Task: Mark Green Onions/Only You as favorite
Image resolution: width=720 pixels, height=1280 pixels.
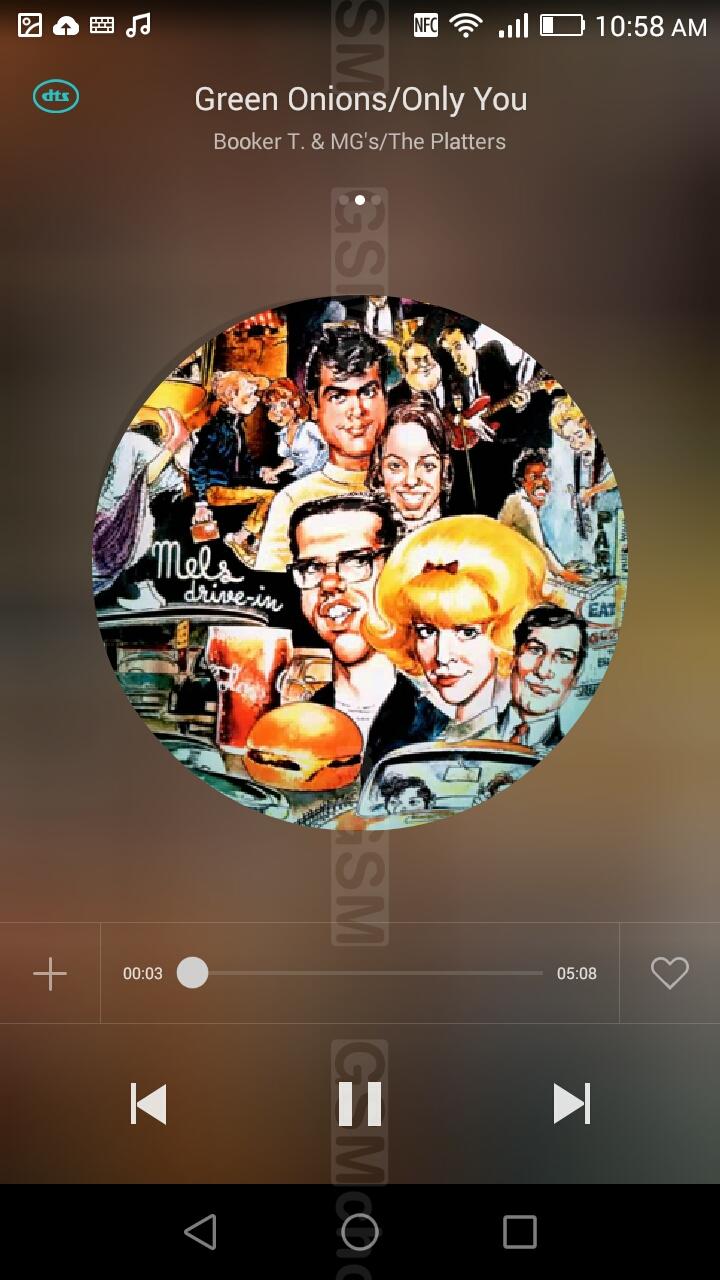Action: [670, 973]
